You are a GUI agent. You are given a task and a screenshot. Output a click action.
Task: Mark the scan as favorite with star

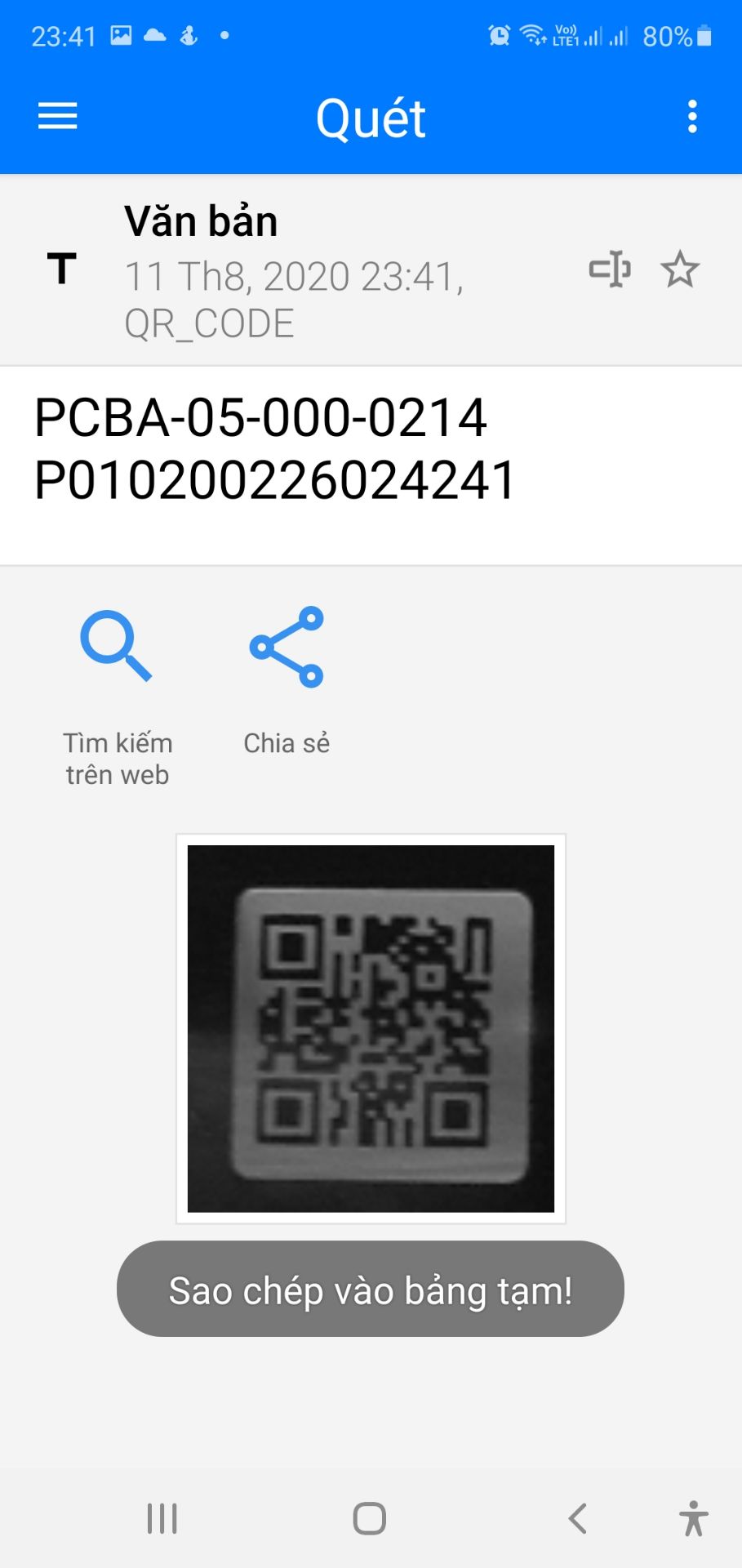[x=680, y=269]
